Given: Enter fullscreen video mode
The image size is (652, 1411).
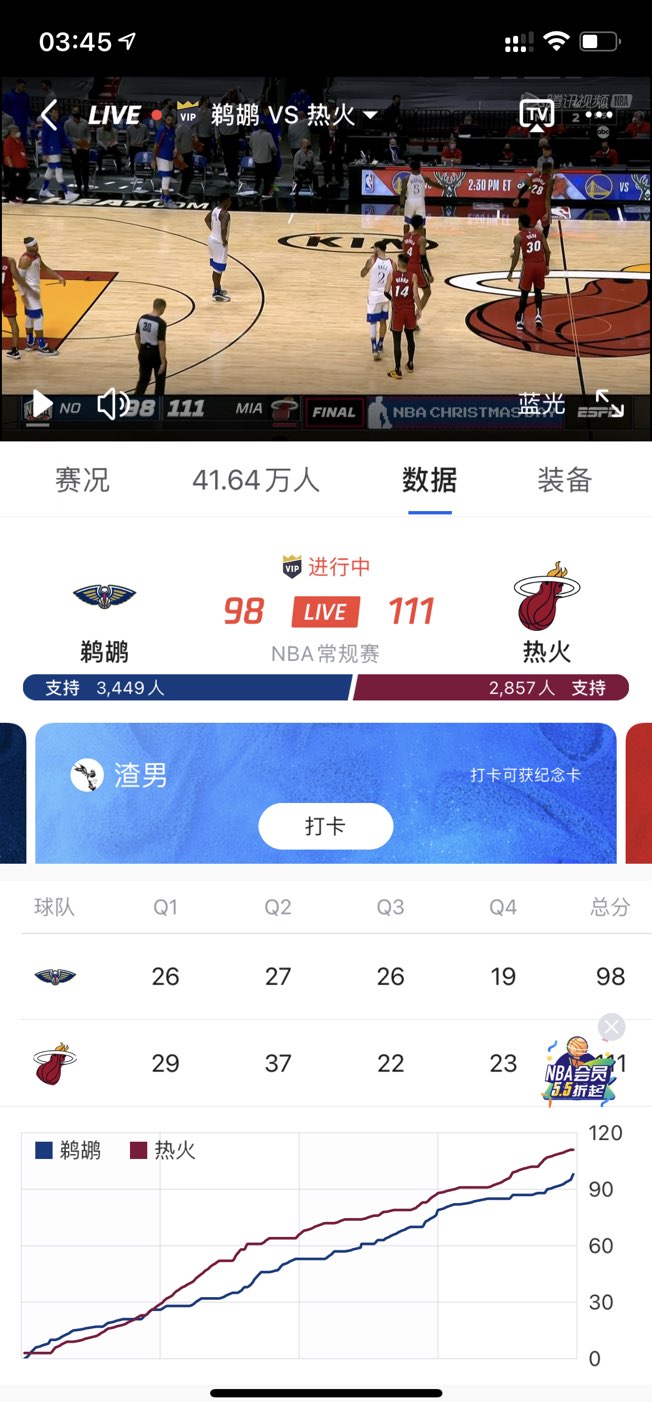Looking at the screenshot, I should (x=609, y=404).
